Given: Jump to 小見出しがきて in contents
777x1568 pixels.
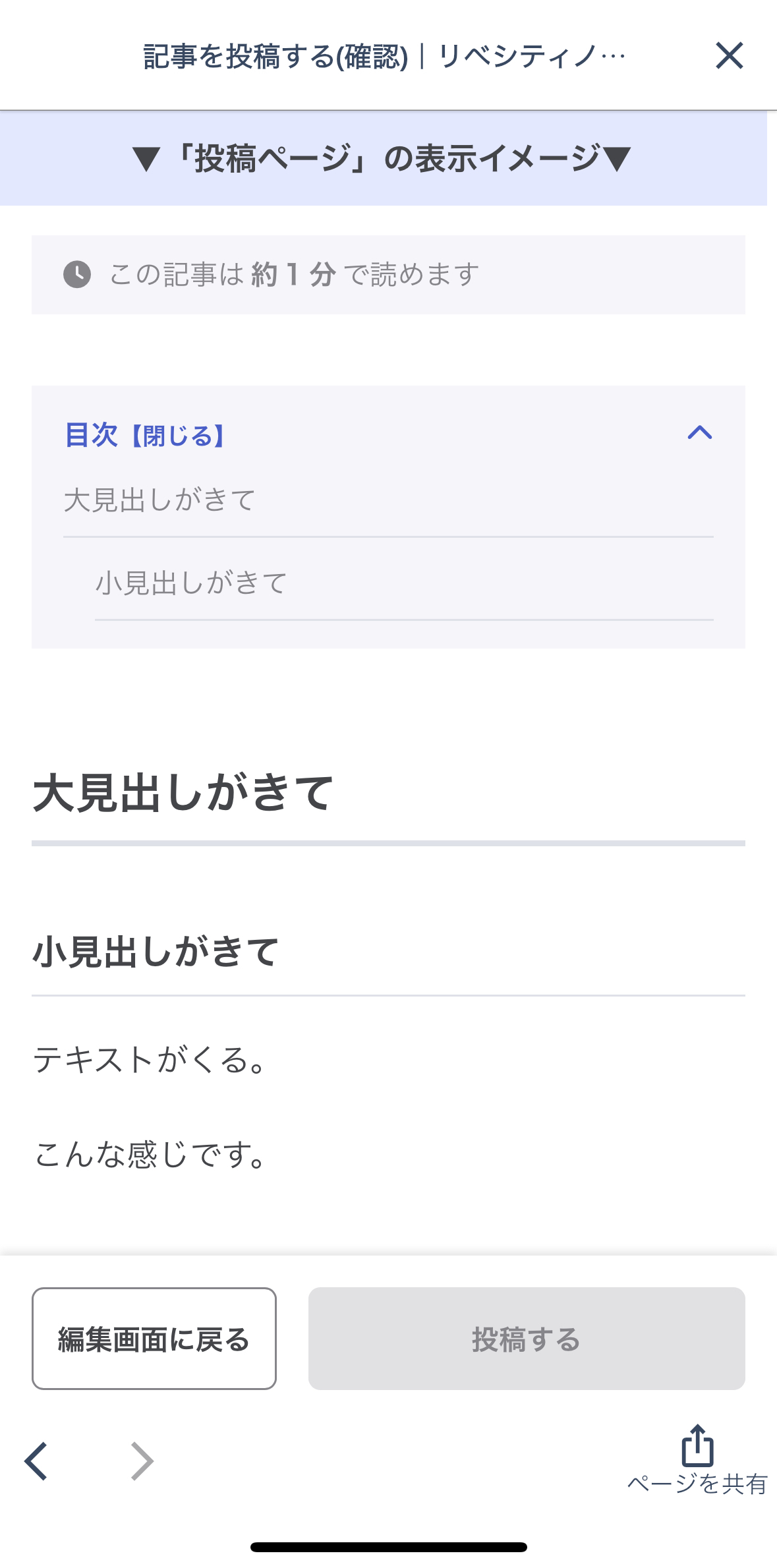Looking at the screenshot, I should coord(191,583).
